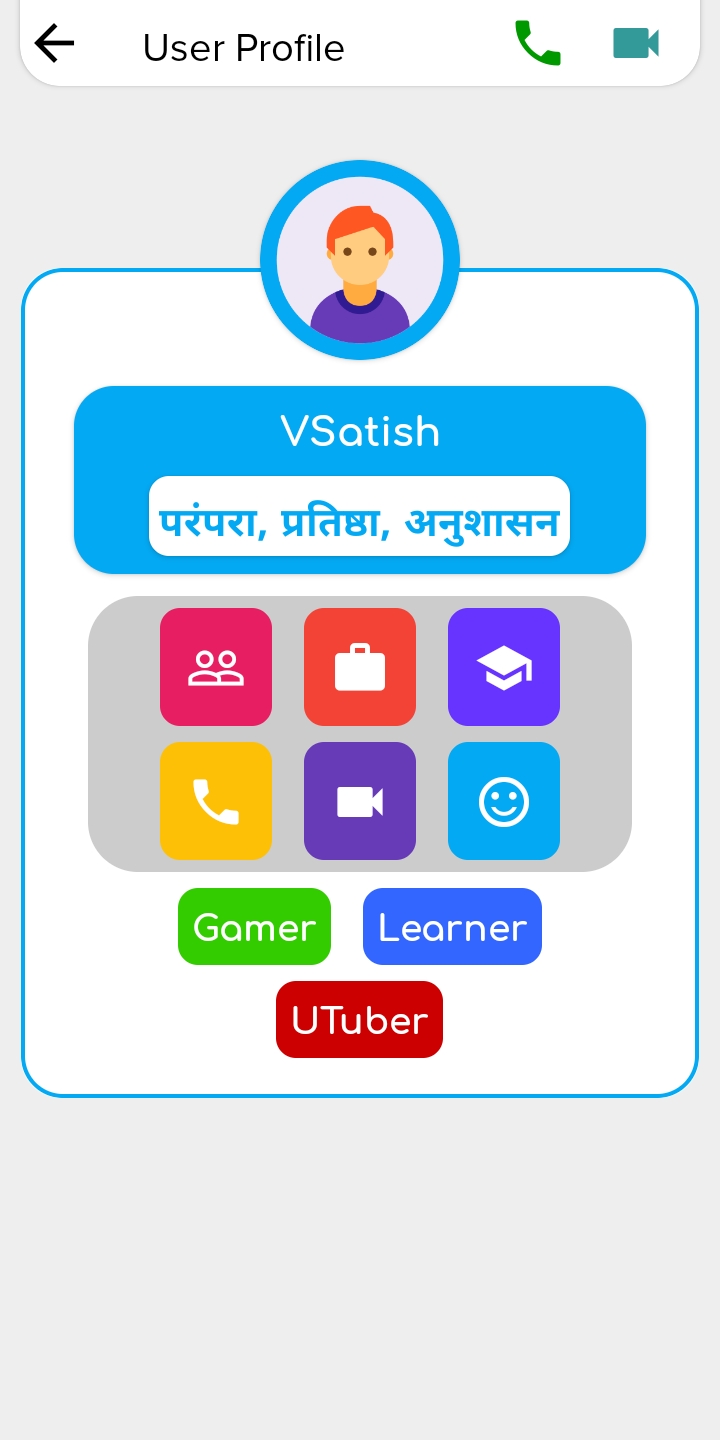
Task: Open the blue smiley face tile
Action: click(504, 801)
